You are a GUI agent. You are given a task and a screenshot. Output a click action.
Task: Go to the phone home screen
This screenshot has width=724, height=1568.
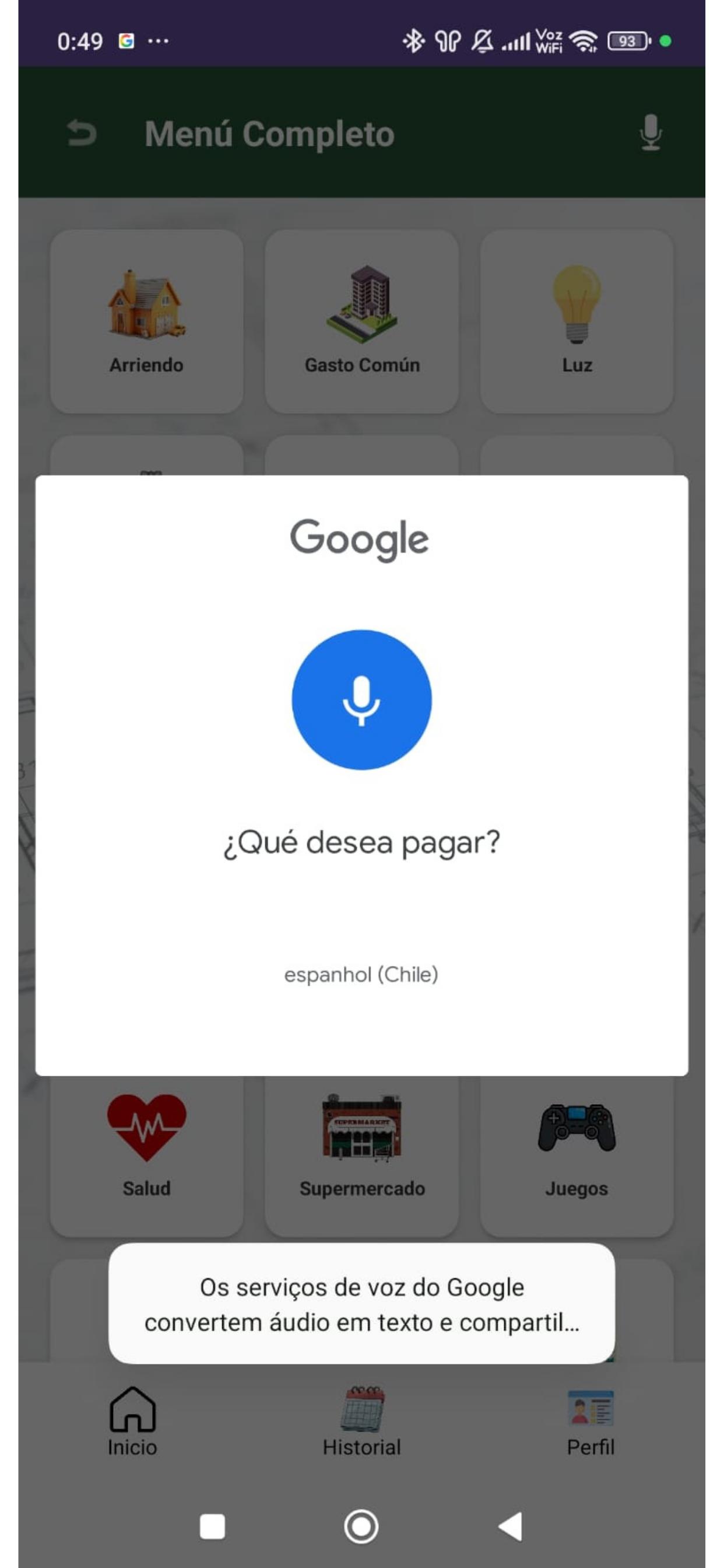361,1526
